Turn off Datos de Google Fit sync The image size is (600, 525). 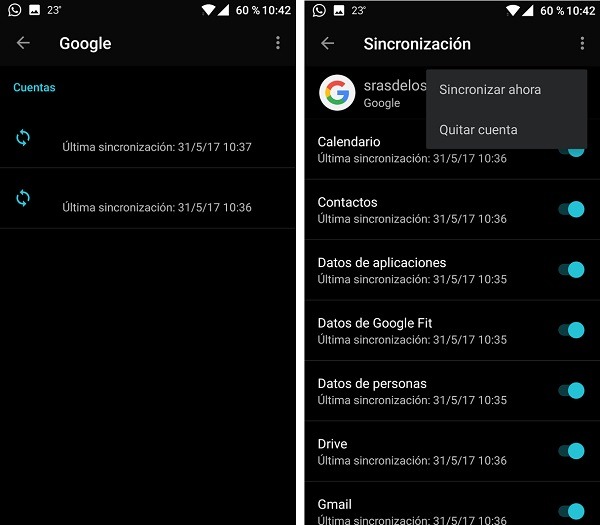[571, 330]
